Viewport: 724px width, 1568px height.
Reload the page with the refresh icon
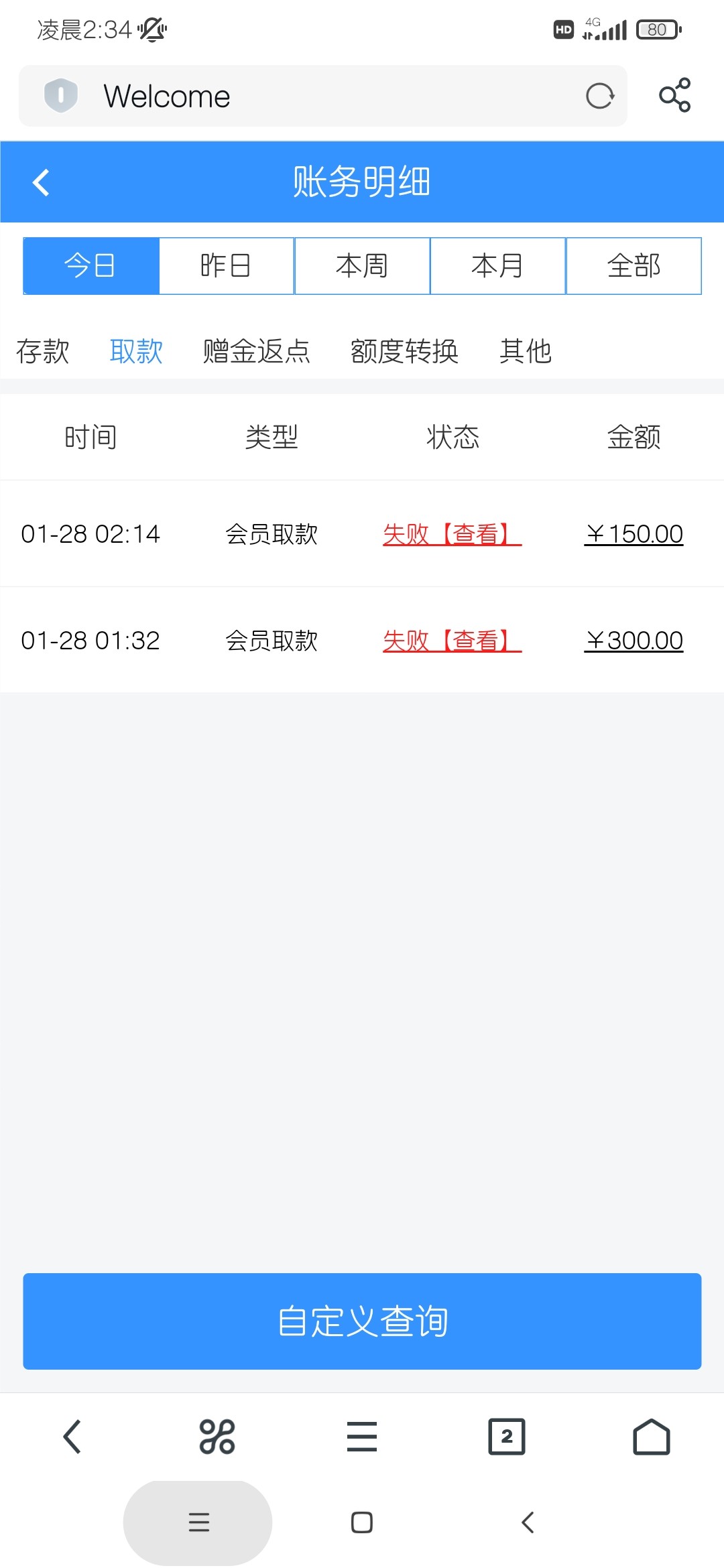pyautogui.click(x=599, y=96)
